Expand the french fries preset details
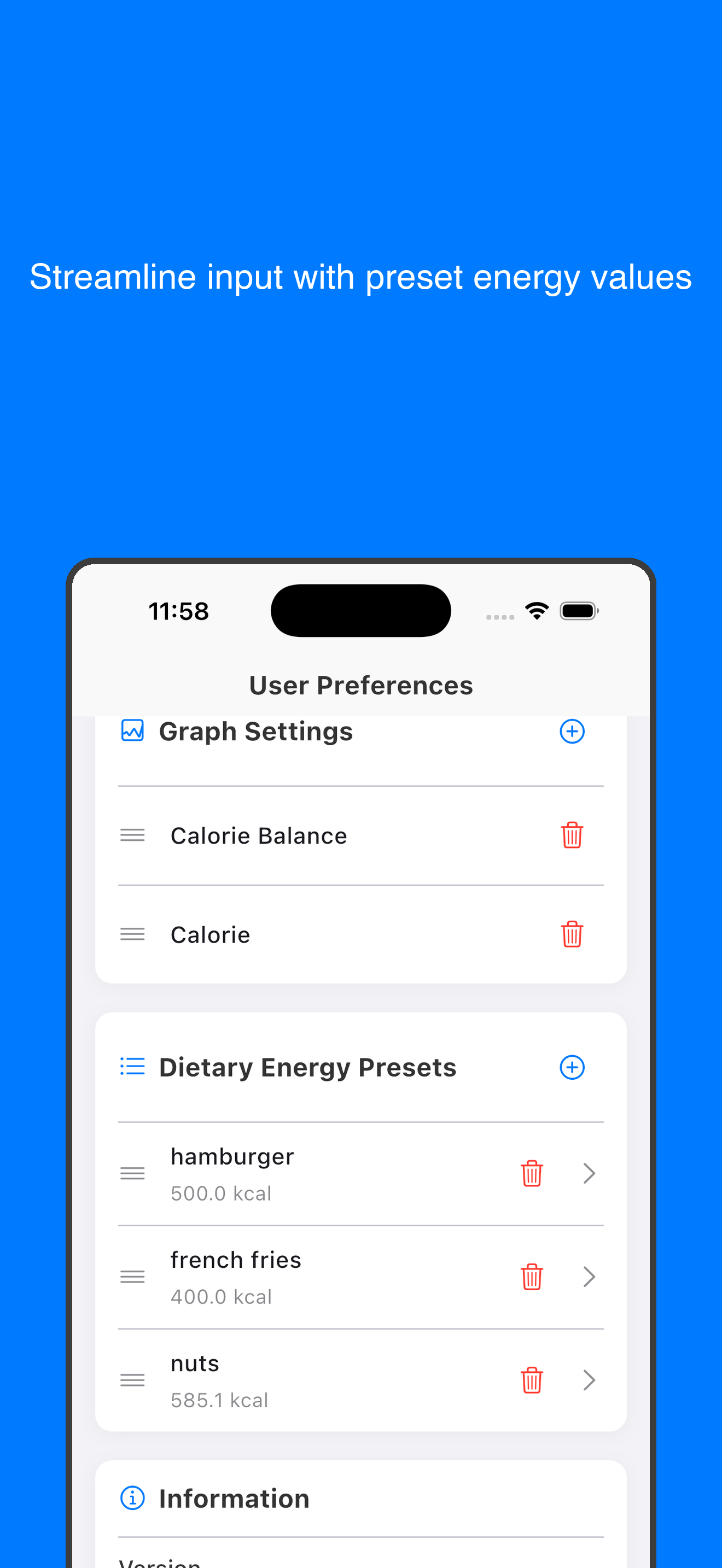The image size is (722, 1568). (589, 1277)
